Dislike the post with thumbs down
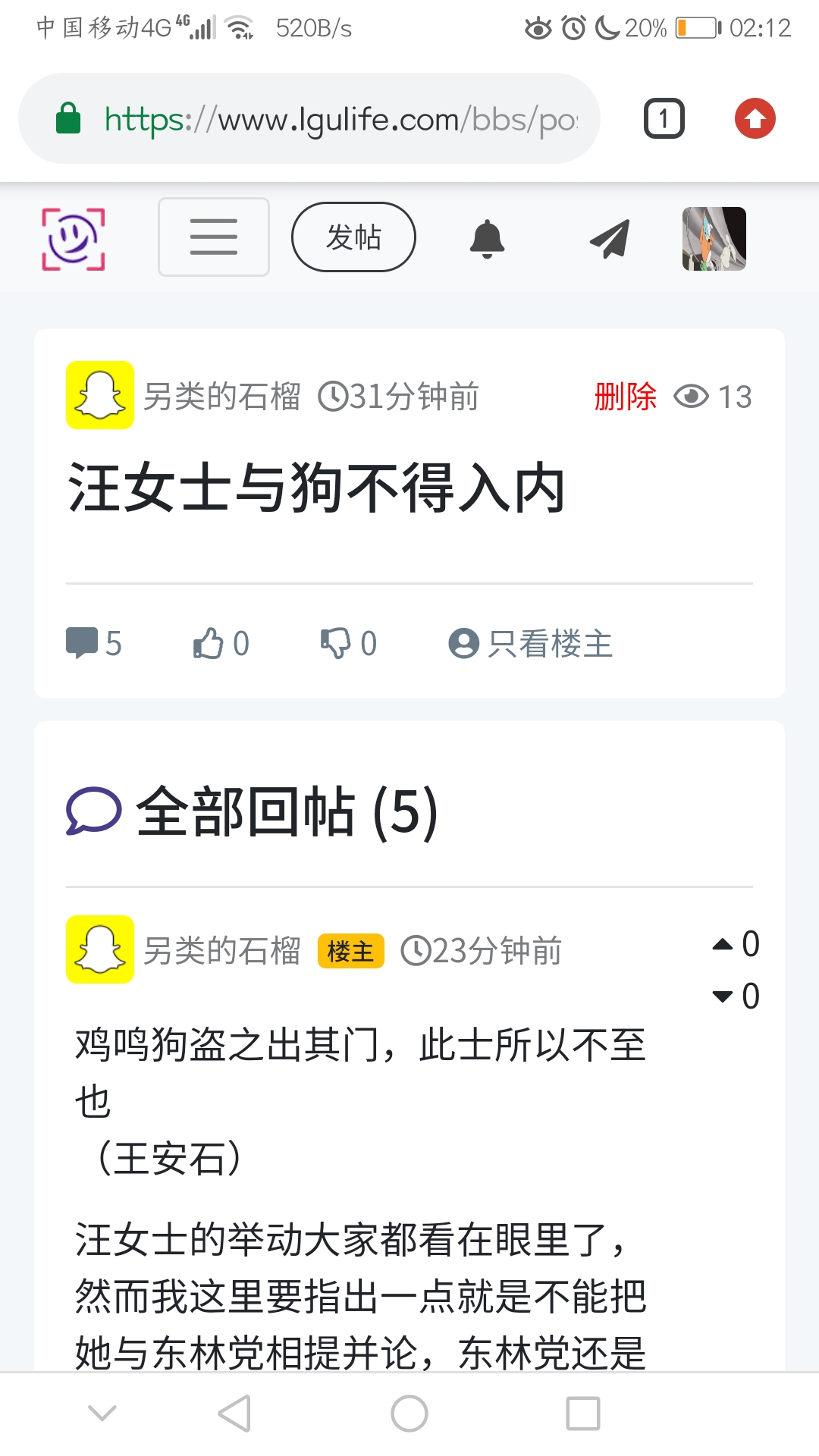This screenshot has height=1456, width=819. 347,644
